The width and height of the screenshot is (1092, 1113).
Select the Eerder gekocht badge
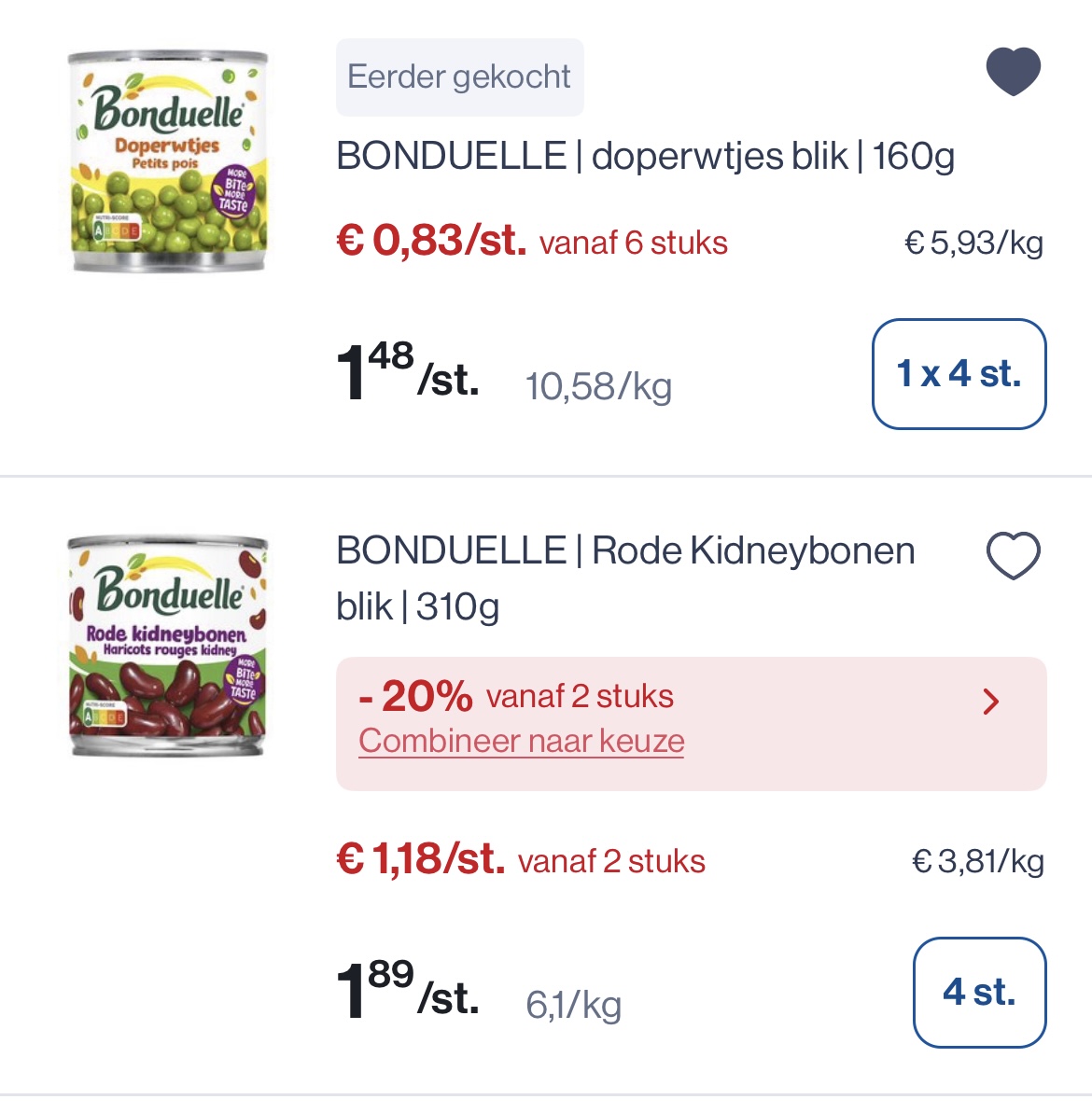click(x=459, y=77)
